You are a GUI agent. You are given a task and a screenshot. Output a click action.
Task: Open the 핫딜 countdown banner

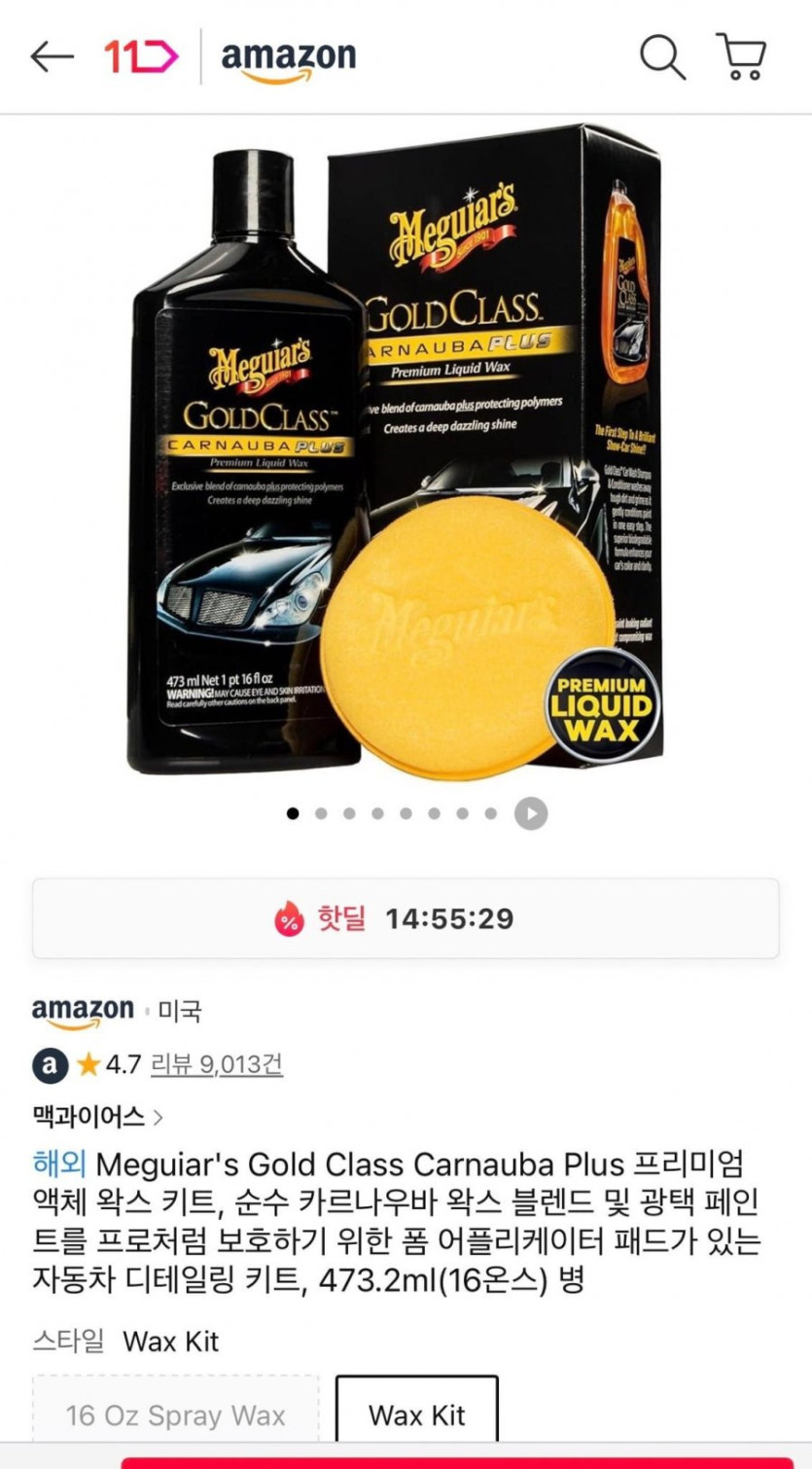[x=406, y=918]
